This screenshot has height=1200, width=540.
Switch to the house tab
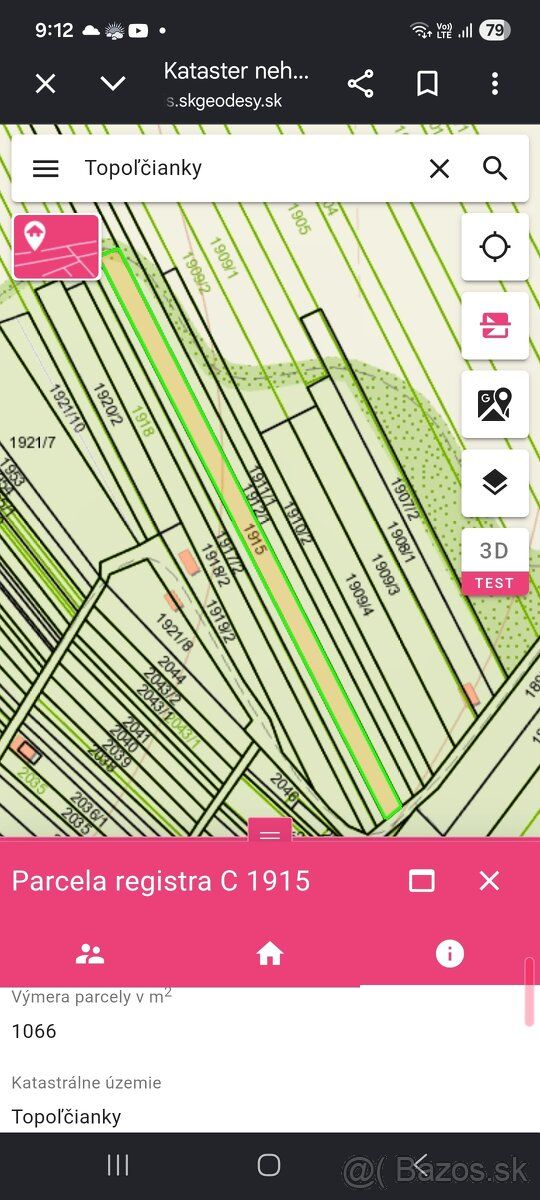click(270, 954)
